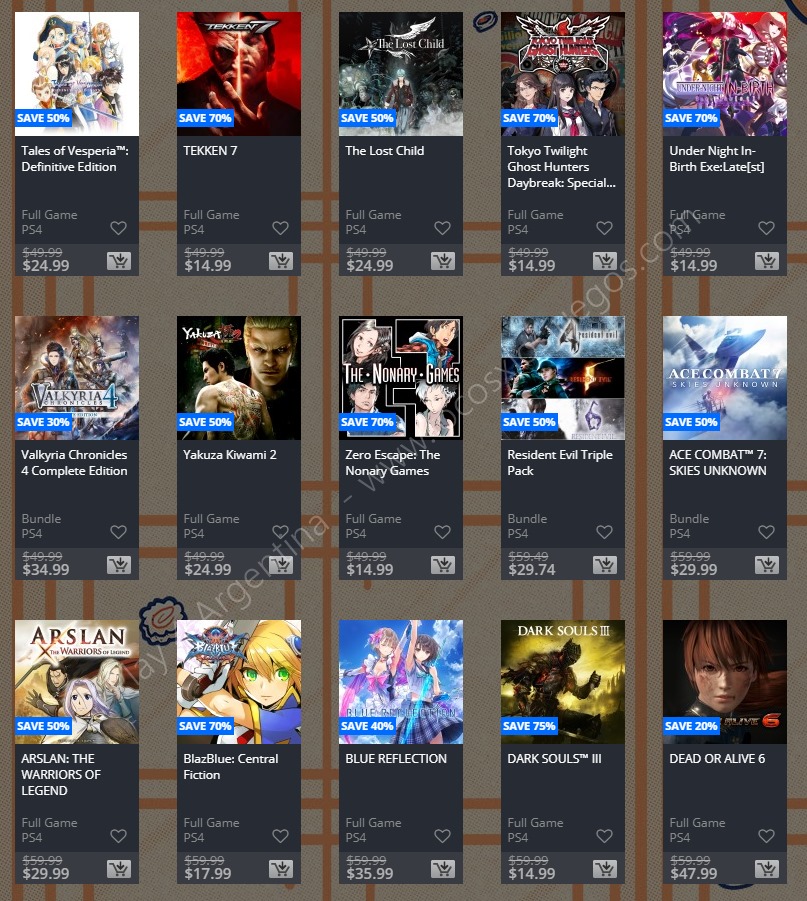Add TEKKEN 7 to cart

click(x=280, y=261)
